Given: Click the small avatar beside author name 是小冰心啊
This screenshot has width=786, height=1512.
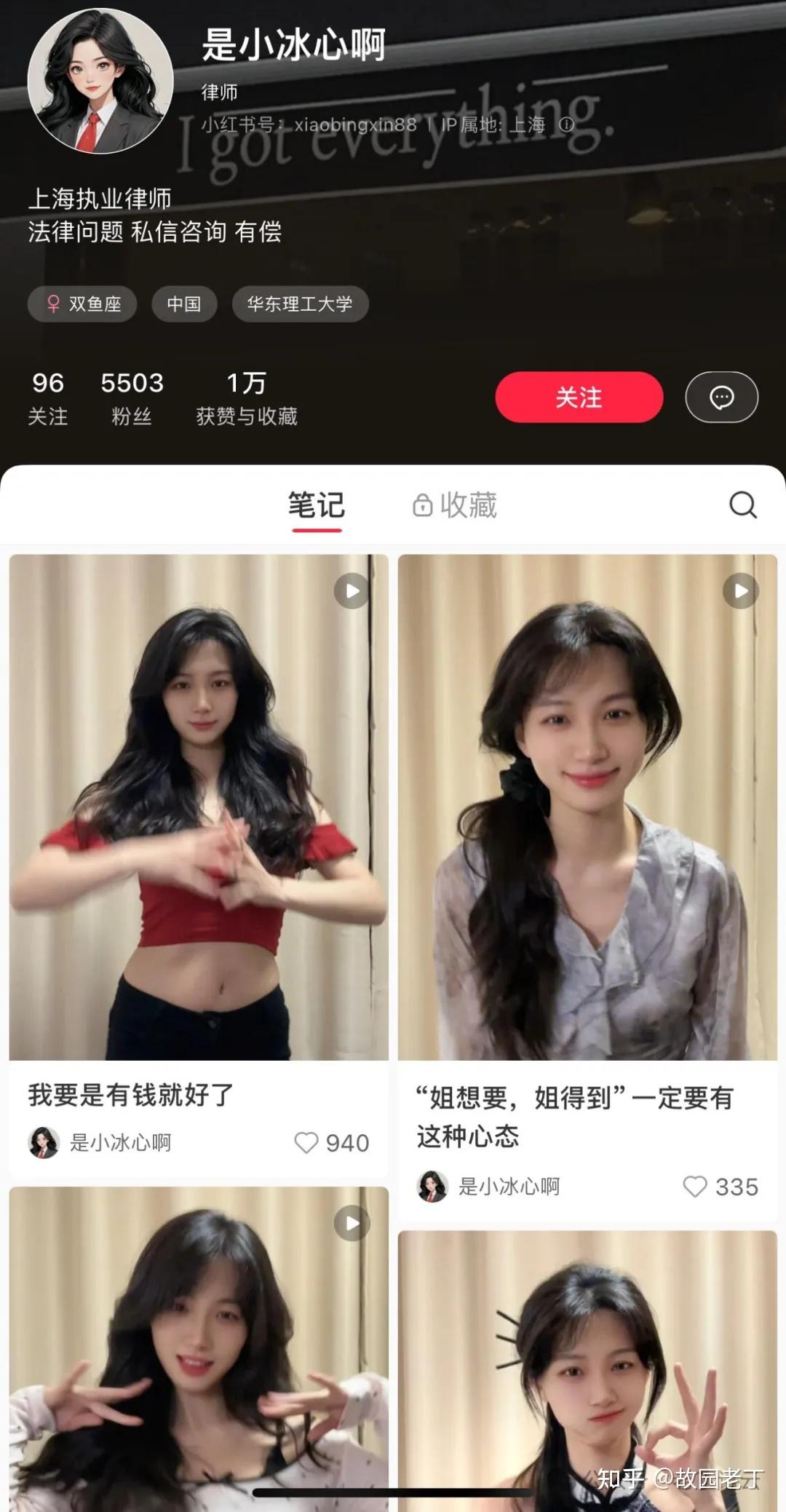Looking at the screenshot, I should pos(45,1143).
